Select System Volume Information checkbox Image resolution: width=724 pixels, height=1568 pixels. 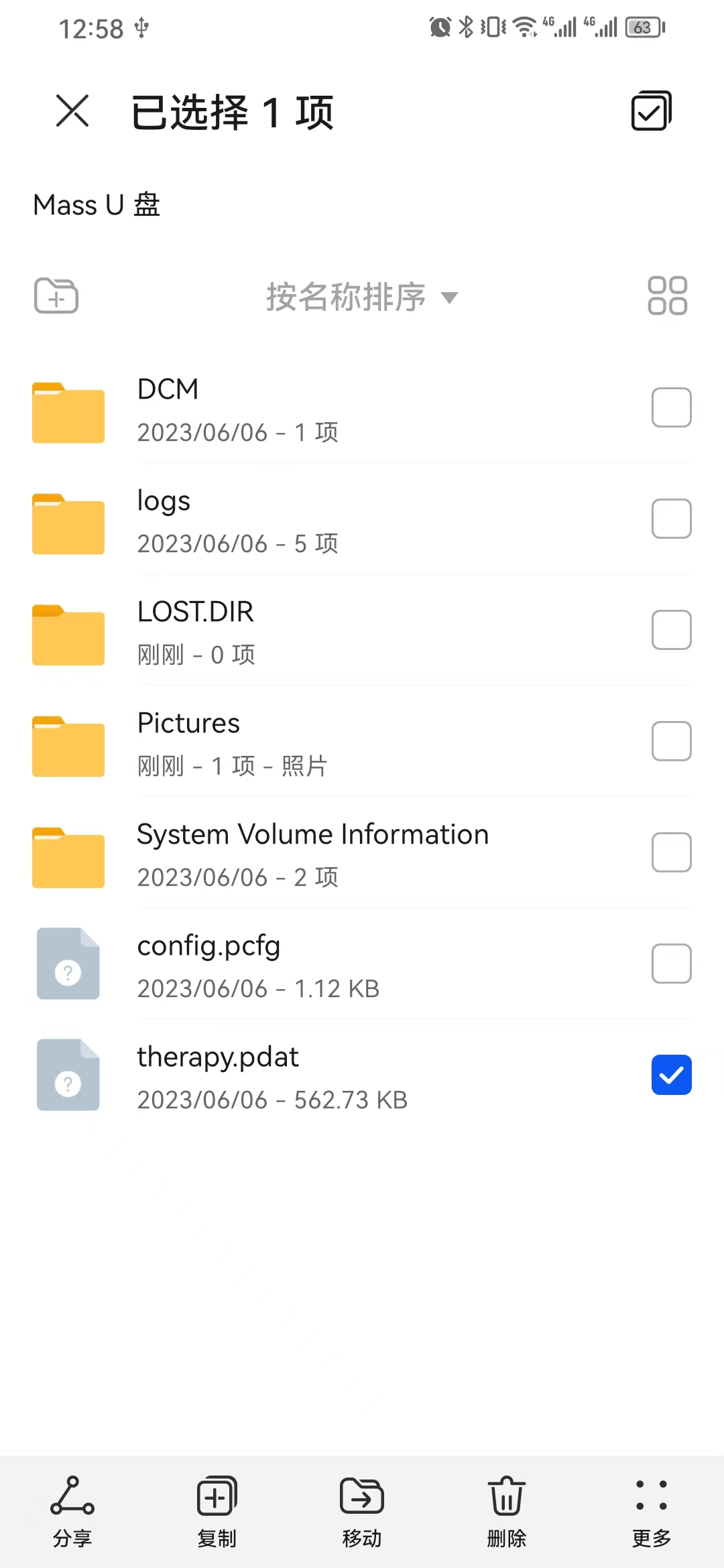click(671, 852)
